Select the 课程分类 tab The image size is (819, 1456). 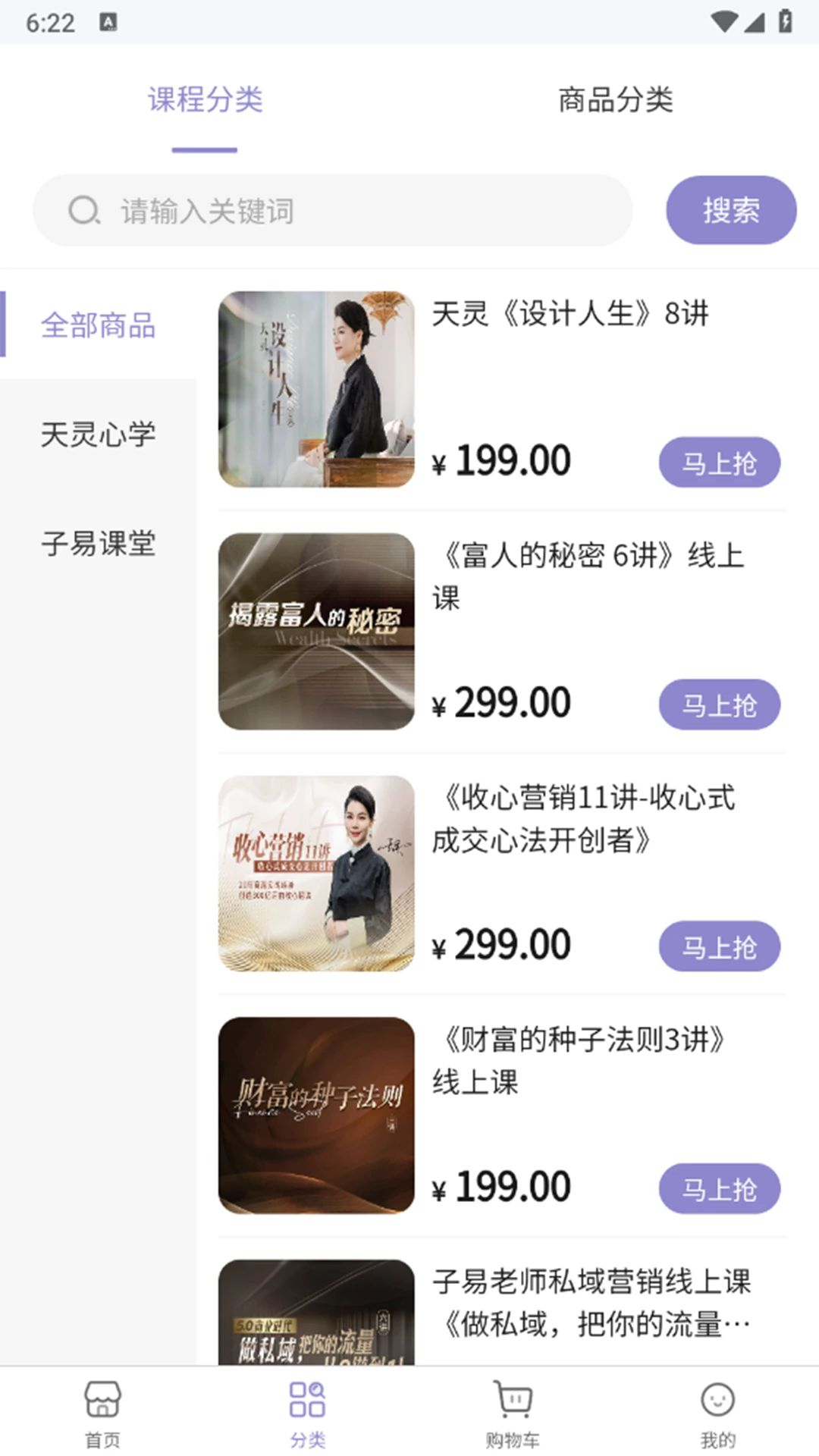205,99
